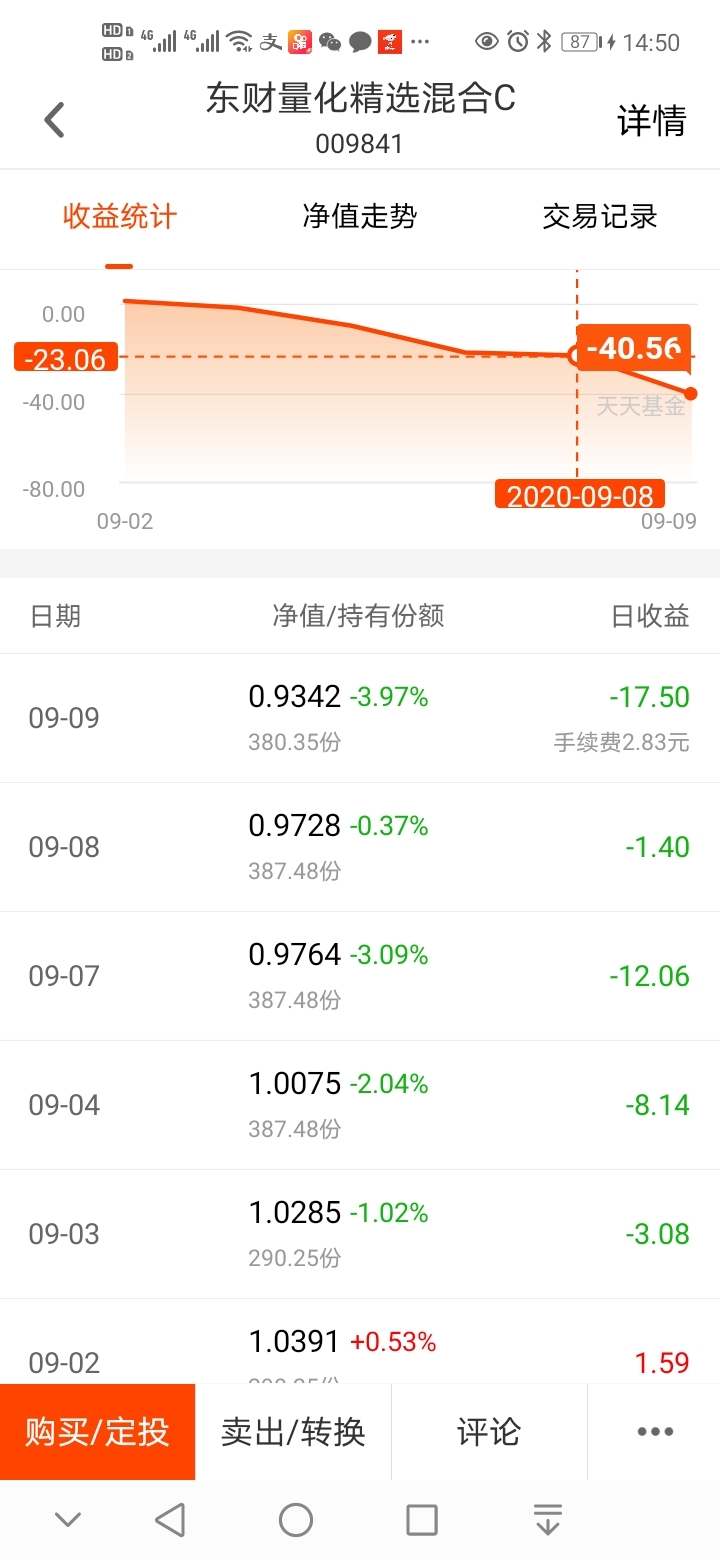Image resolution: width=720 pixels, height=1560 pixels.
Task: Open the system recent apps view
Action: coord(422,1520)
